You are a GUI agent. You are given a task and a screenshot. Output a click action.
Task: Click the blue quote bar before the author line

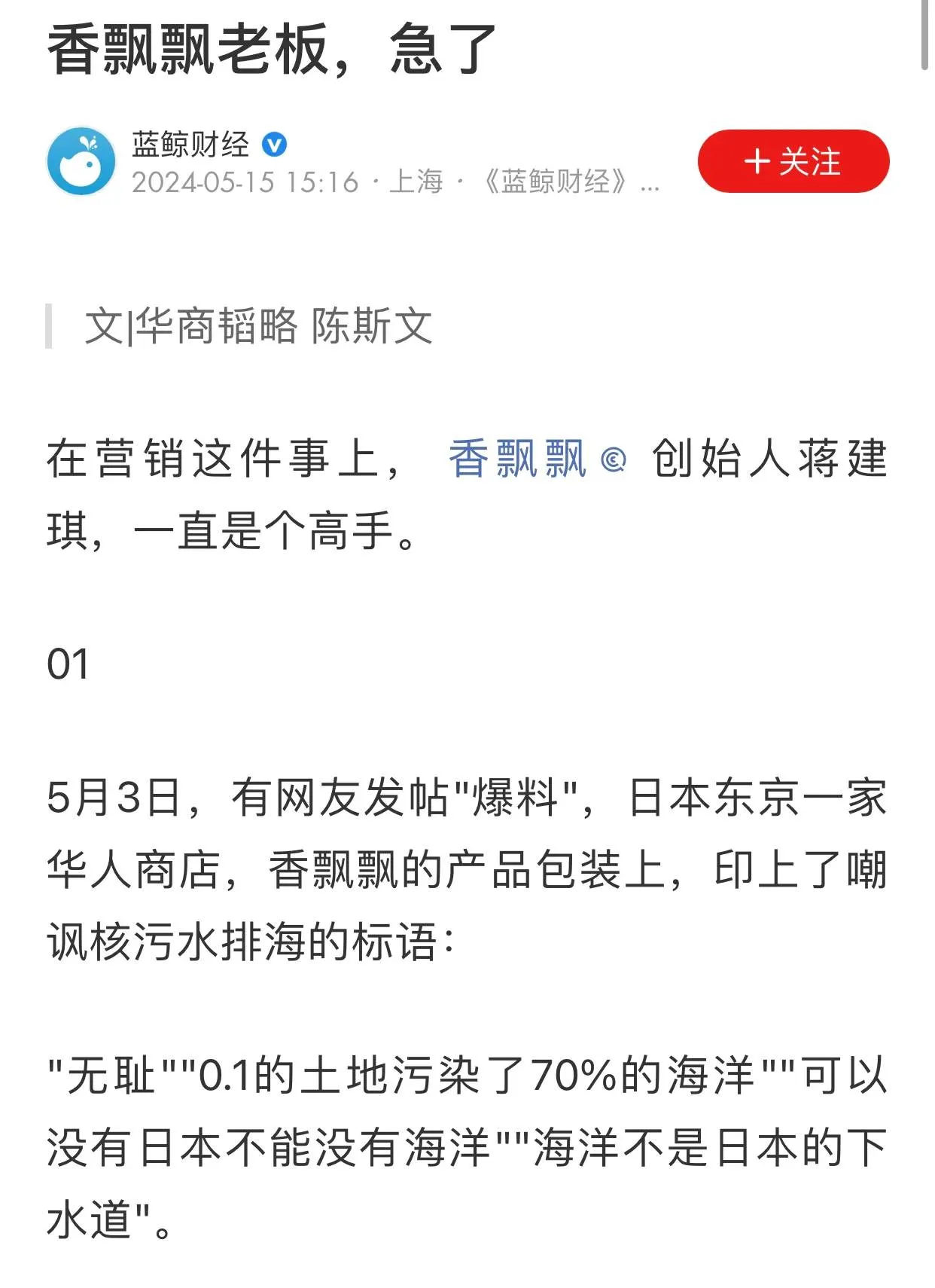51,327
